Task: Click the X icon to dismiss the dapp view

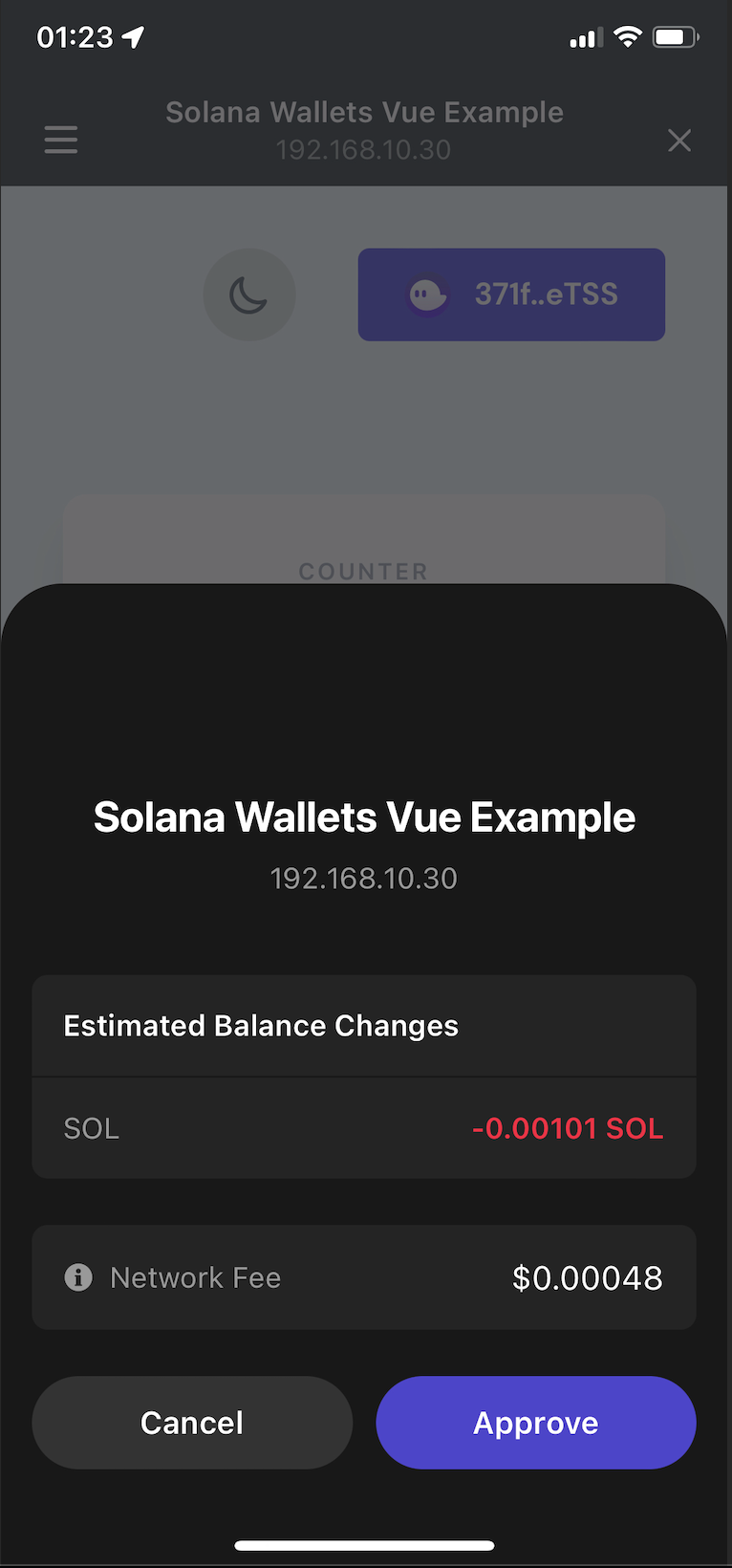Action: coord(679,140)
